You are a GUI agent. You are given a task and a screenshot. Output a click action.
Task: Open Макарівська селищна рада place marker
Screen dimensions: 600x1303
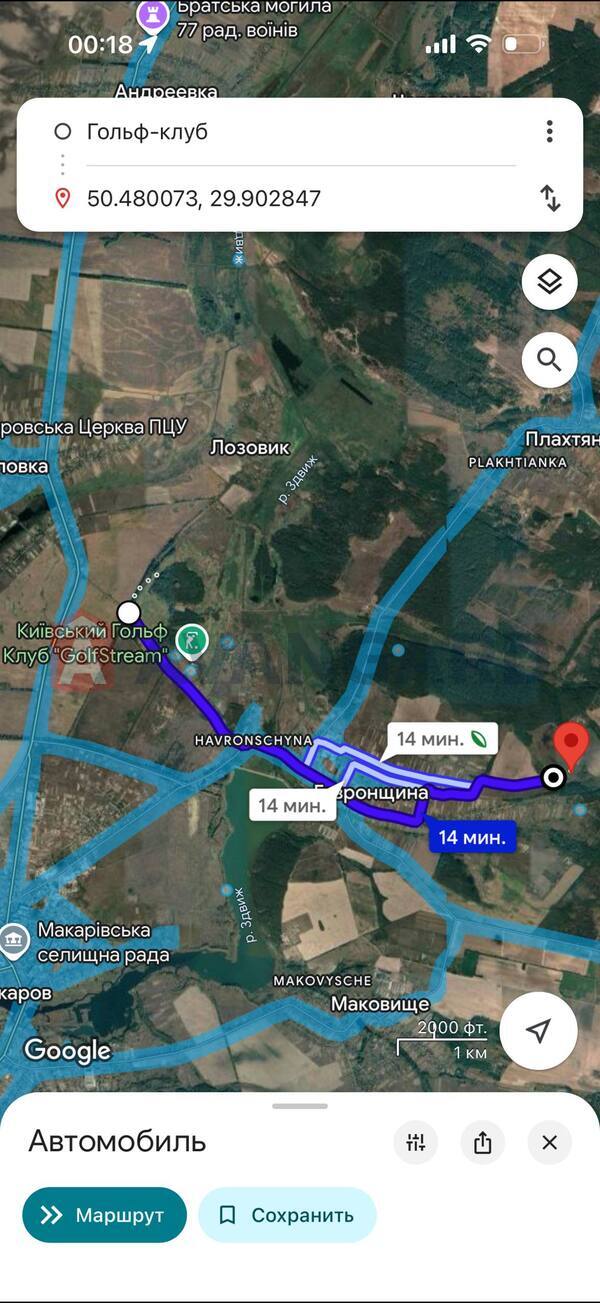14,940
